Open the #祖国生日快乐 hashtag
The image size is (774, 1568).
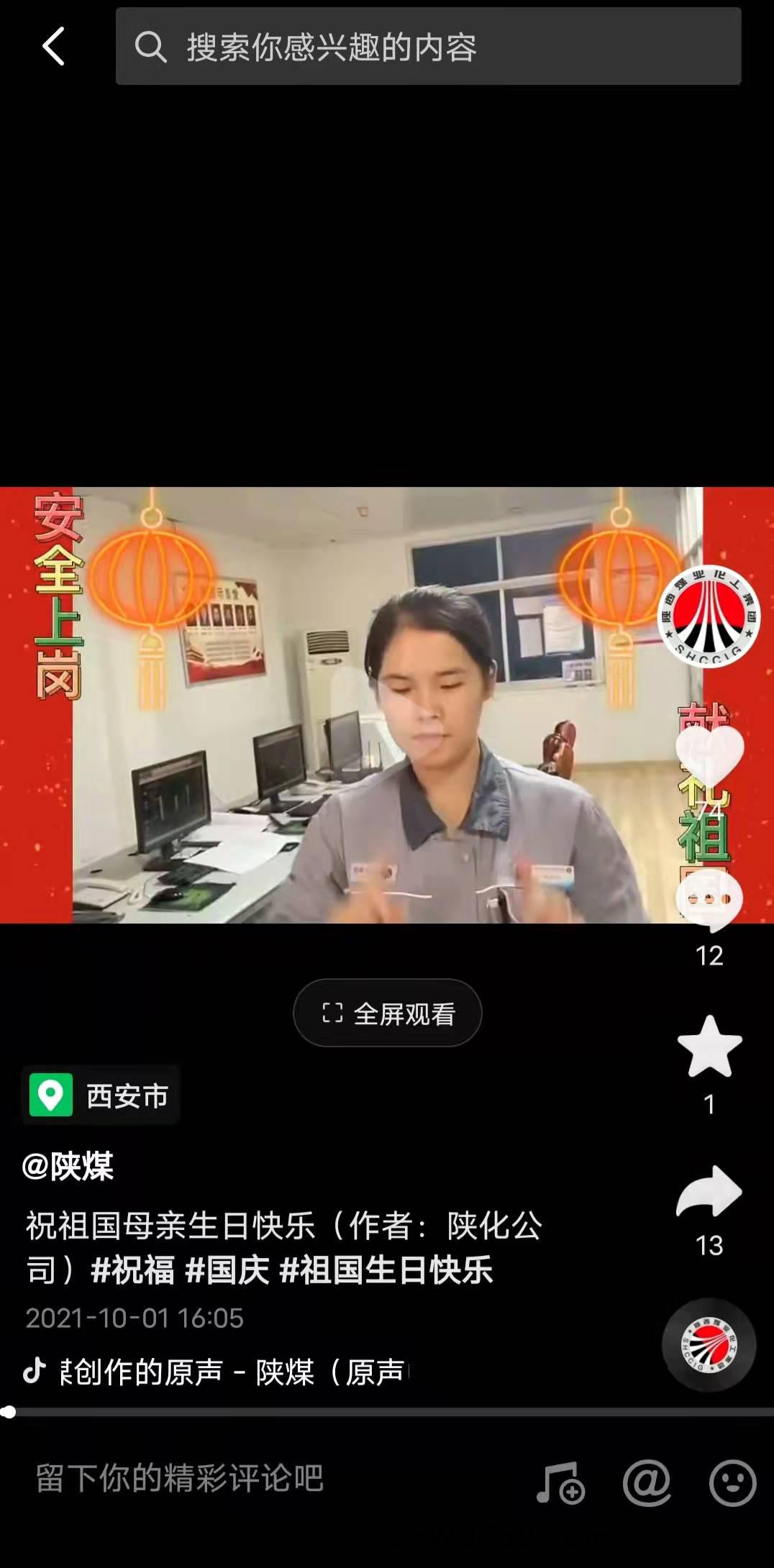tap(386, 1270)
